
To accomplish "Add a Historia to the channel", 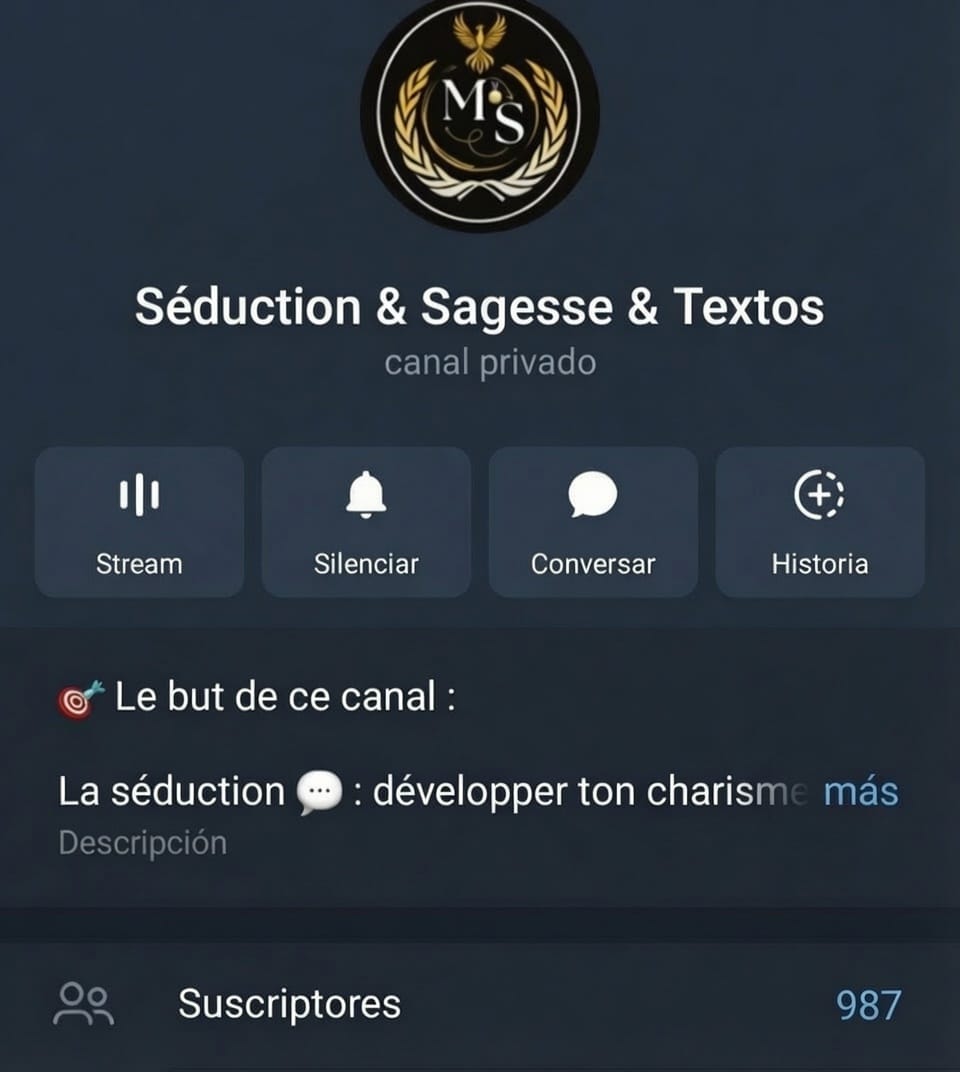I will [x=820, y=522].
